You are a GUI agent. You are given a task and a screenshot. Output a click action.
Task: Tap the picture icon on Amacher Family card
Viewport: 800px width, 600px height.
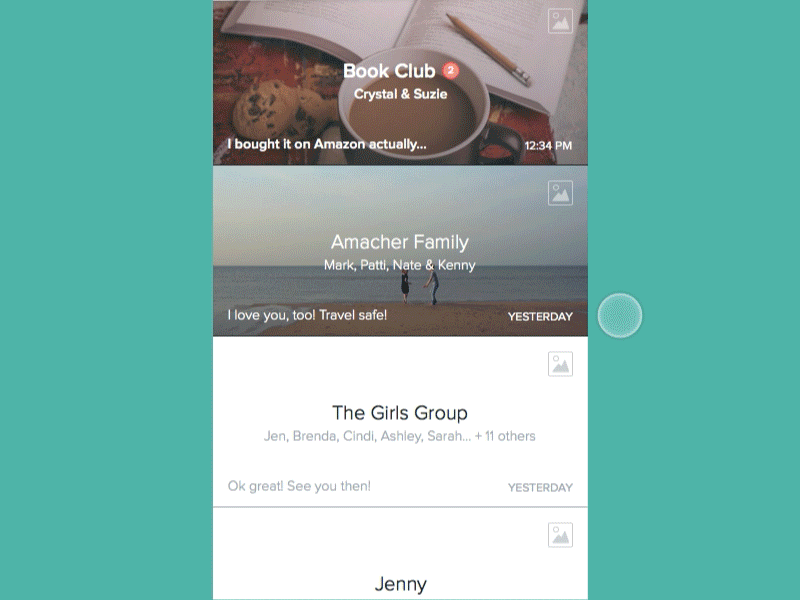560,193
